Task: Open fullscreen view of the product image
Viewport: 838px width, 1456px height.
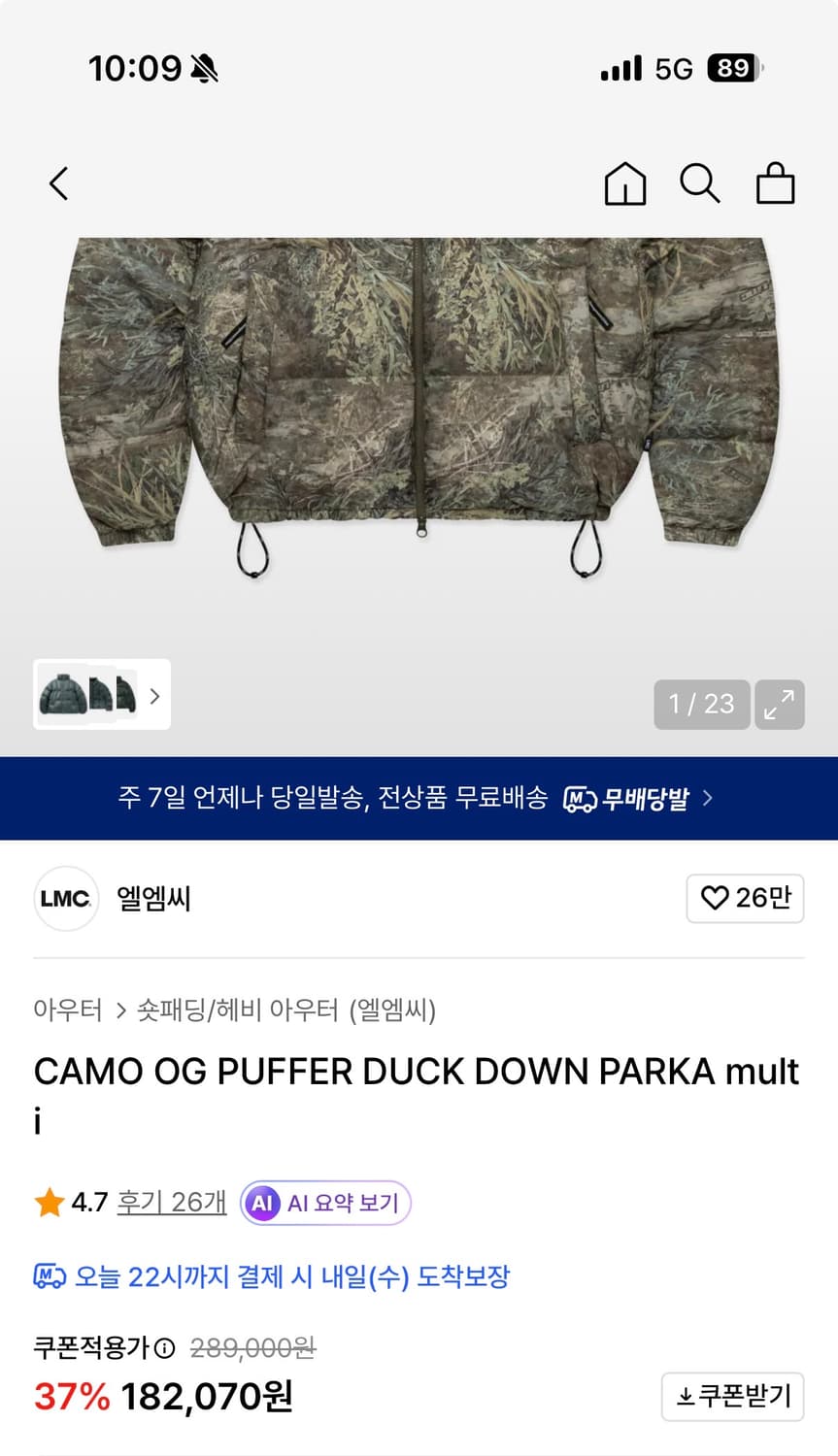Action: 779,705
